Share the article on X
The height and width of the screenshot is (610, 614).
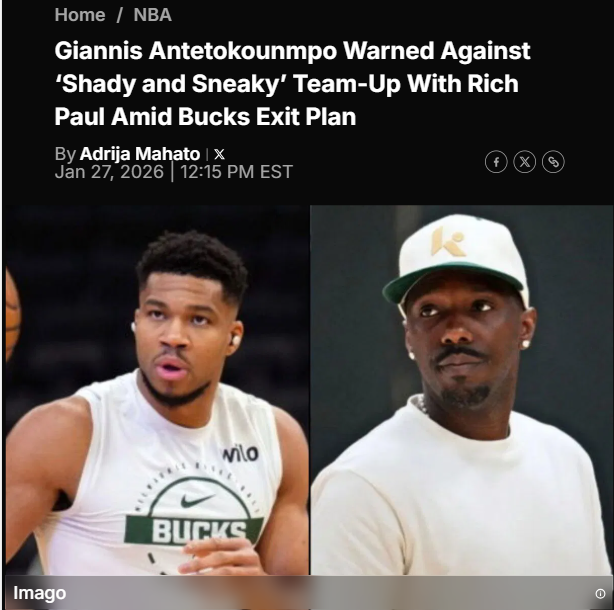point(525,162)
